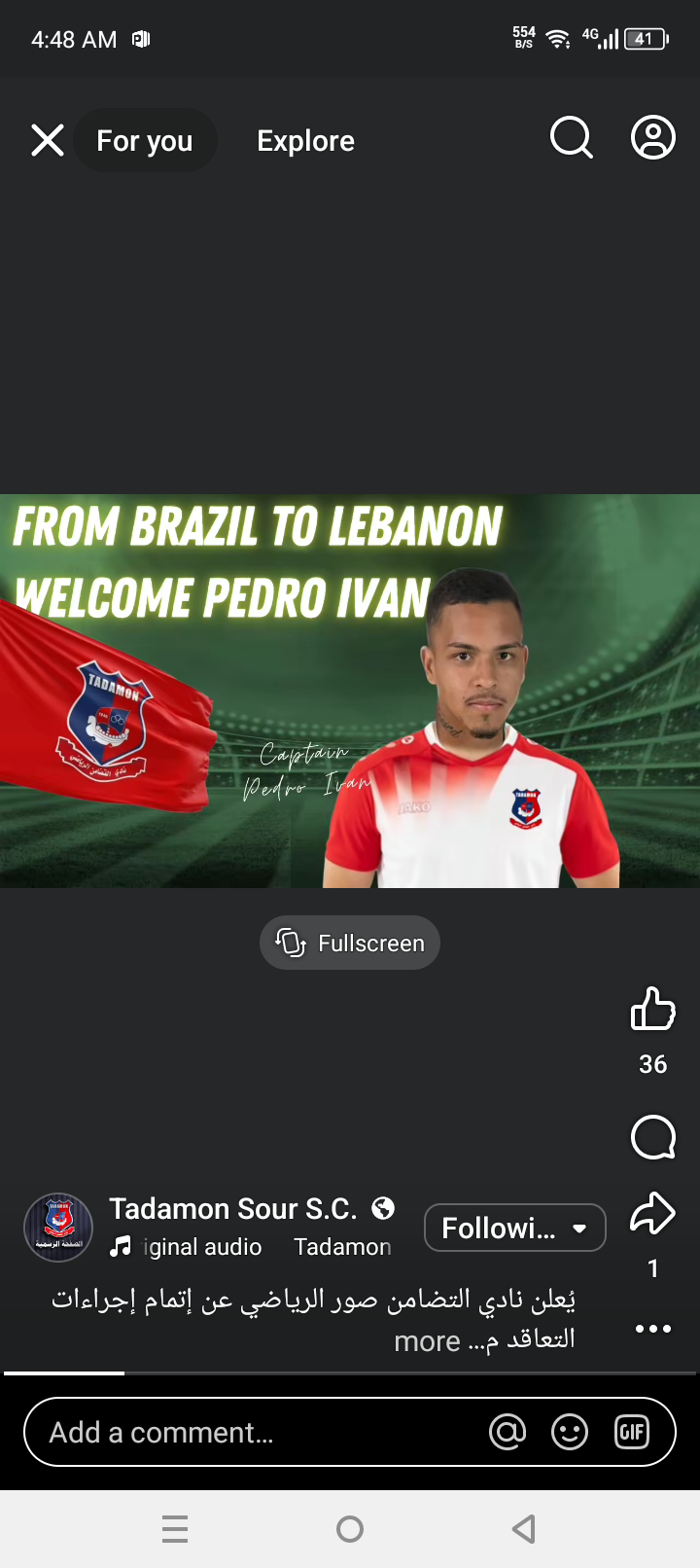Image resolution: width=700 pixels, height=1568 pixels.
Task: Expand the caption with more
Action: (428, 1341)
